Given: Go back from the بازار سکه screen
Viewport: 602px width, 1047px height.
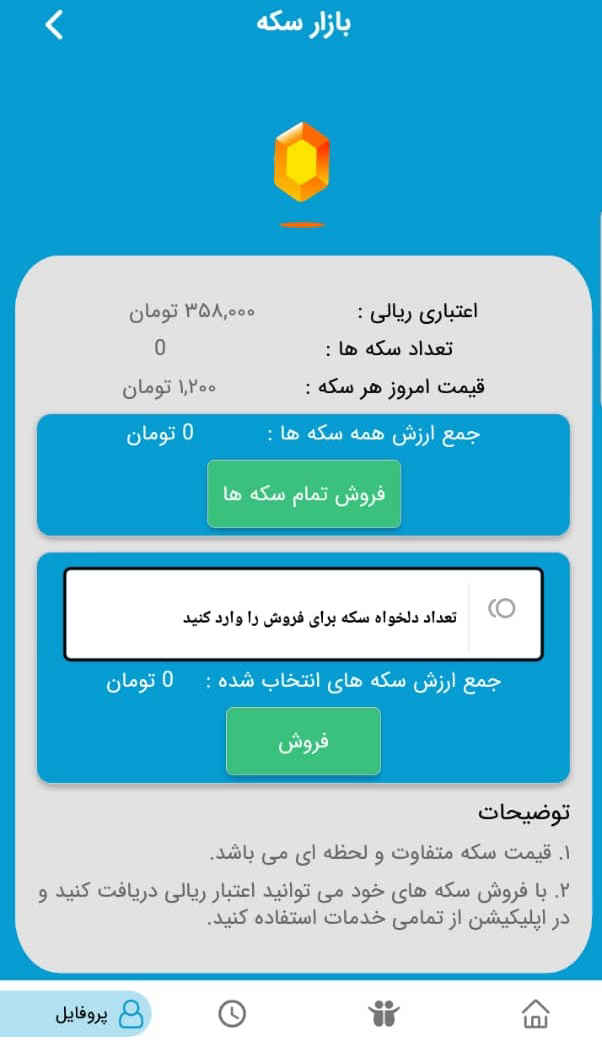Looking at the screenshot, I should pyautogui.click(x=54, y=25).
